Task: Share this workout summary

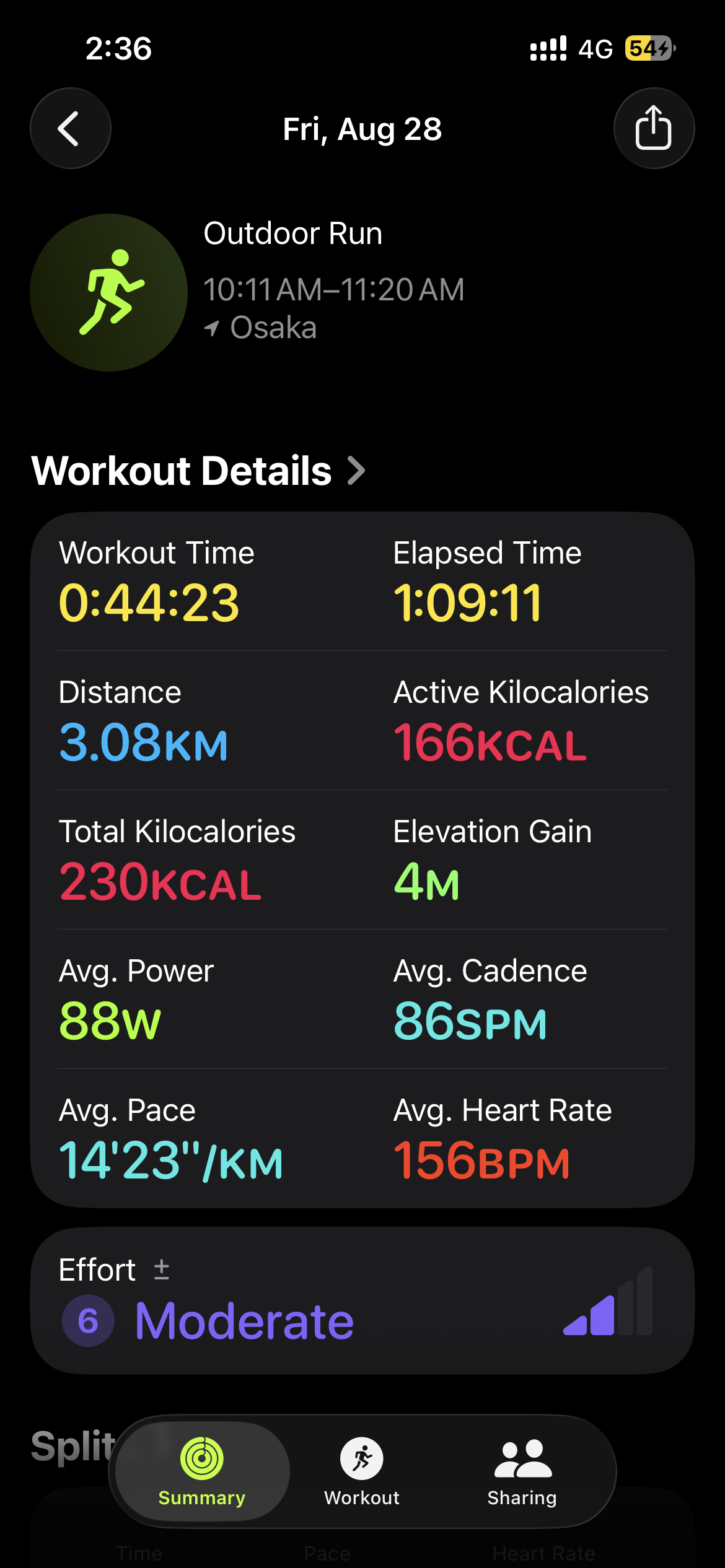Action: coord(654,128)
